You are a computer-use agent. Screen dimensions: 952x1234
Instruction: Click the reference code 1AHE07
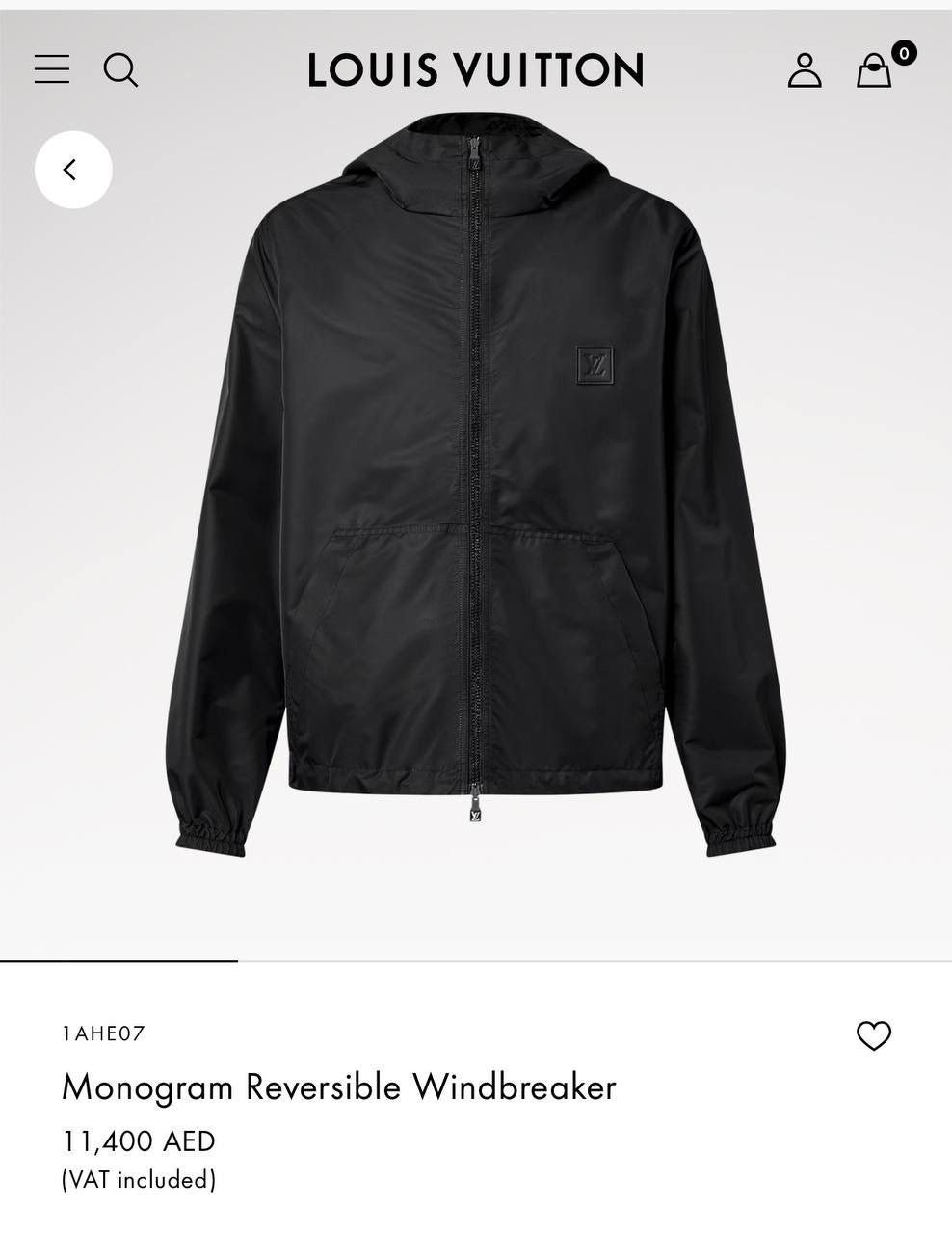(101, 1033)
